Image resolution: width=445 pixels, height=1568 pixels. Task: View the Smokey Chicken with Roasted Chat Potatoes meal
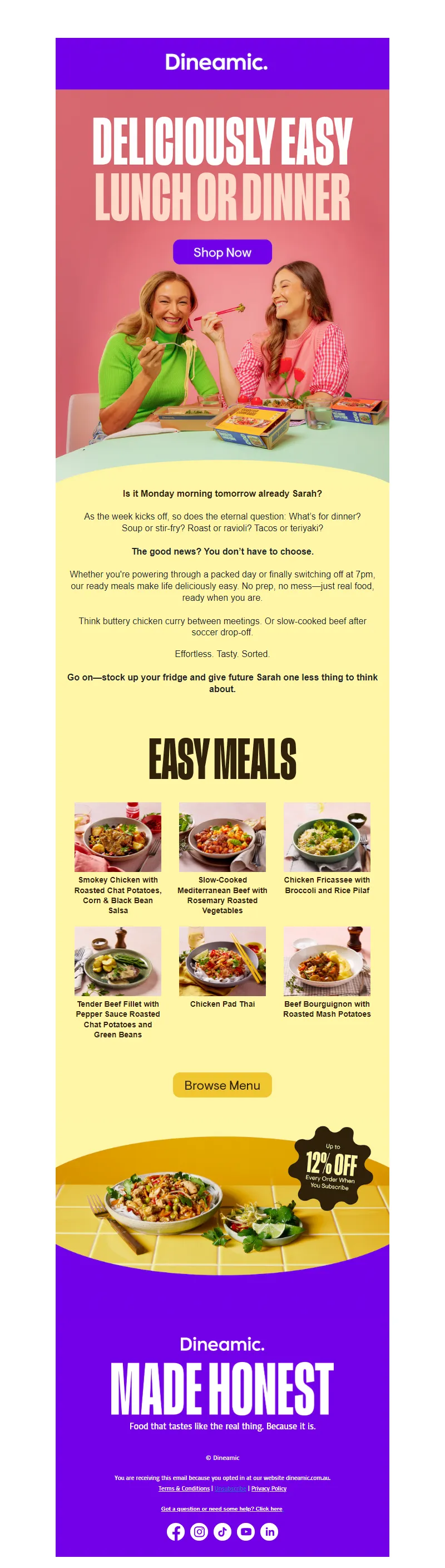pos(118,837)
